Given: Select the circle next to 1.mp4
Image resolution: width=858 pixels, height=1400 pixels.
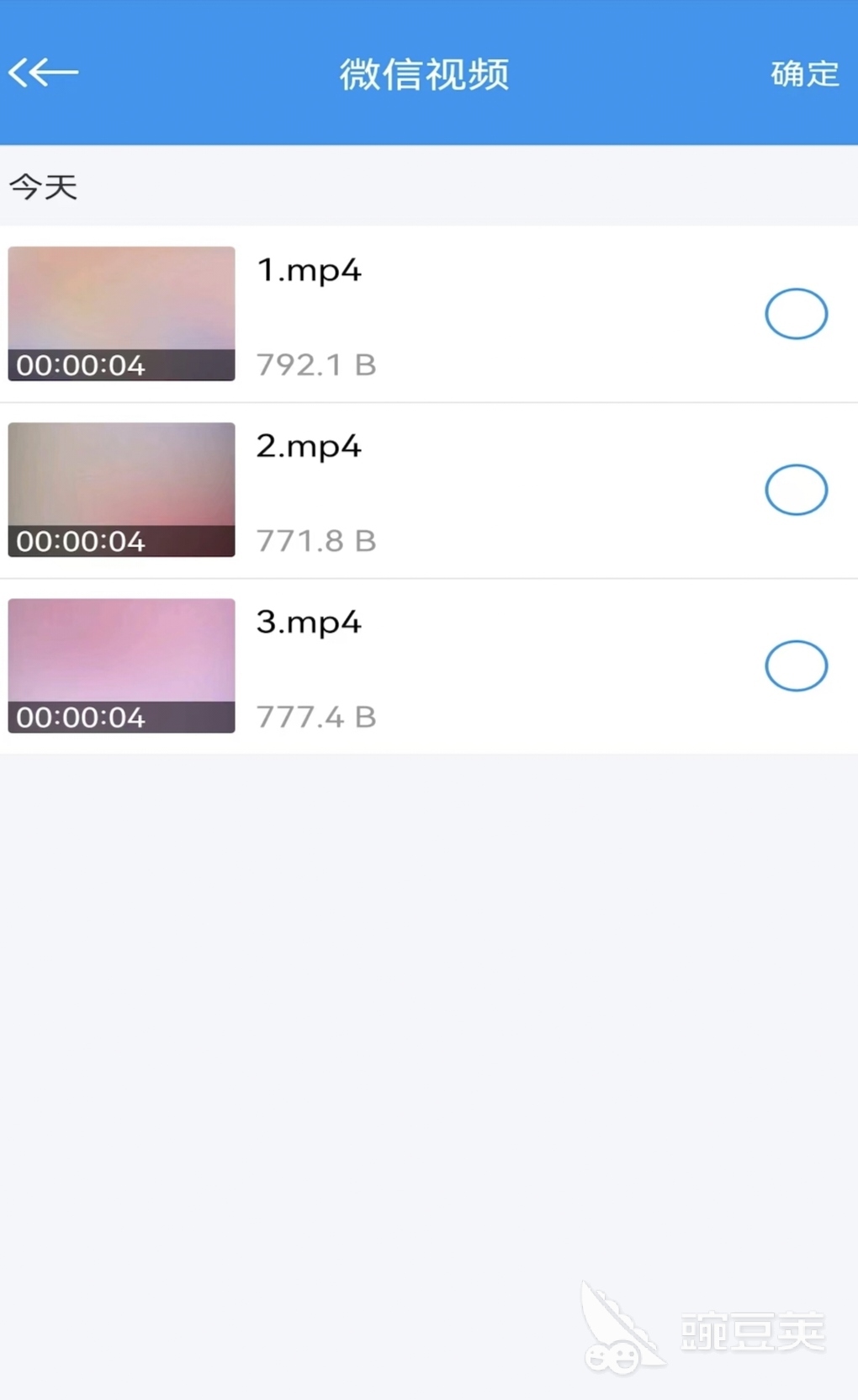Looking at the screenshot, I should (x=796, y=314).
